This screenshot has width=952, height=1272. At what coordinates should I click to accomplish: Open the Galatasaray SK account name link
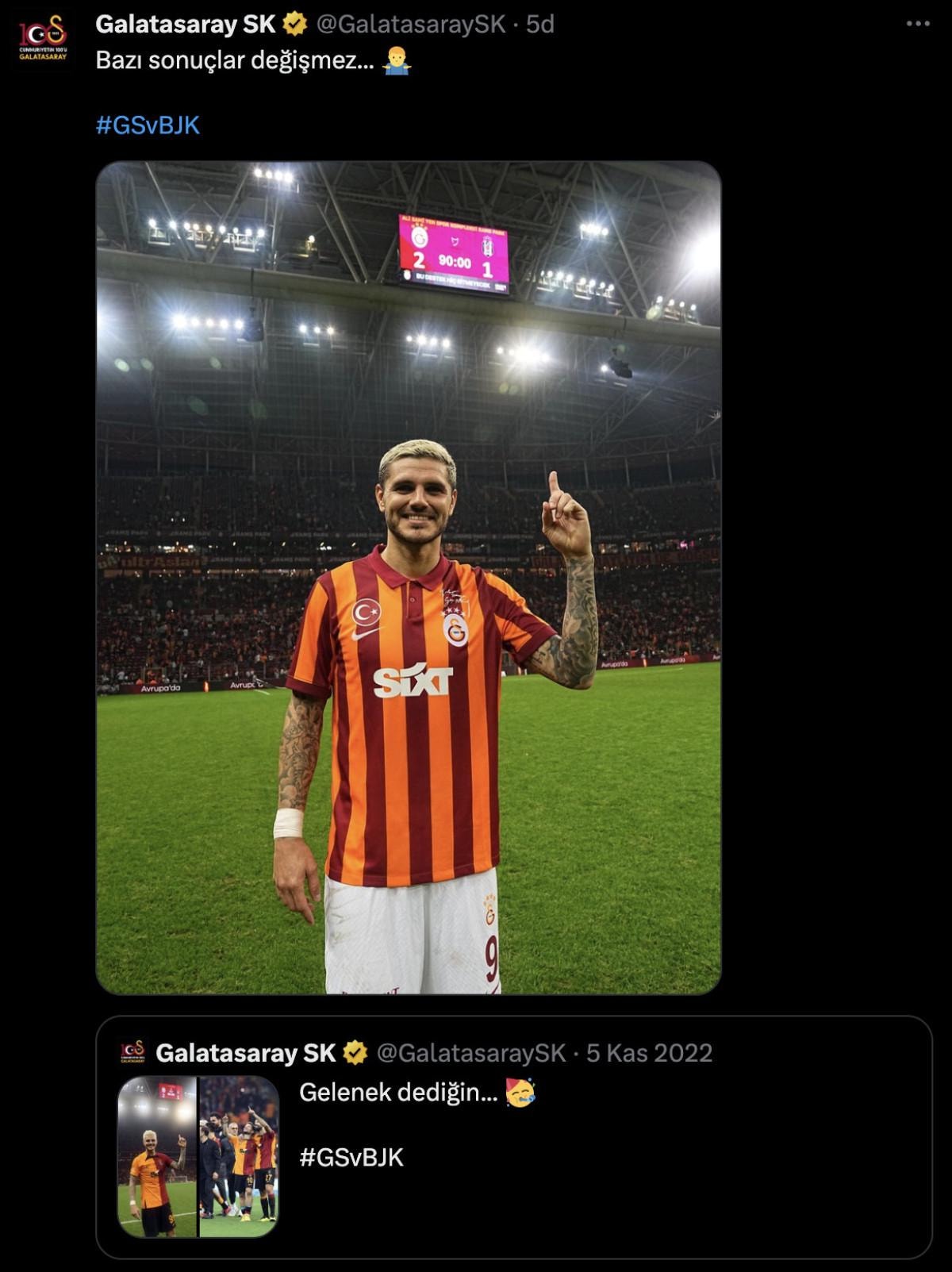185,25
